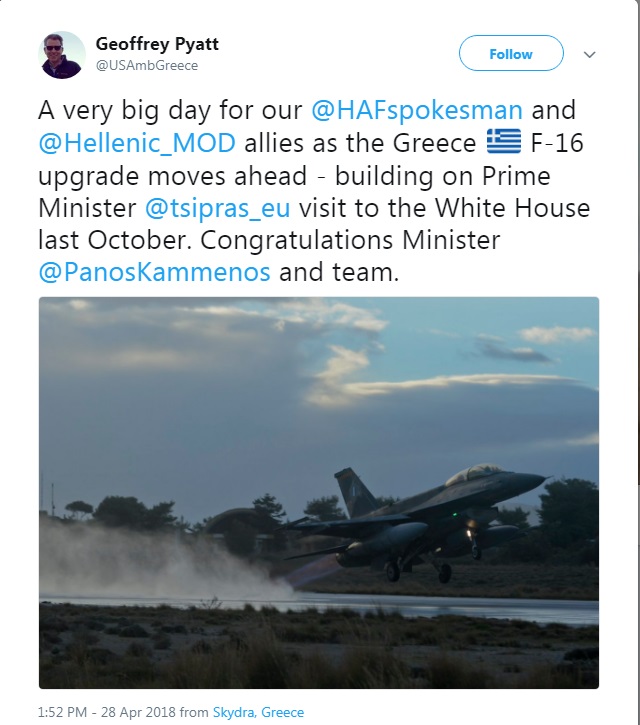The image size is (640, 725).
Task: Open the @tsipras_eu mention
Action: (x=203, y=209)
